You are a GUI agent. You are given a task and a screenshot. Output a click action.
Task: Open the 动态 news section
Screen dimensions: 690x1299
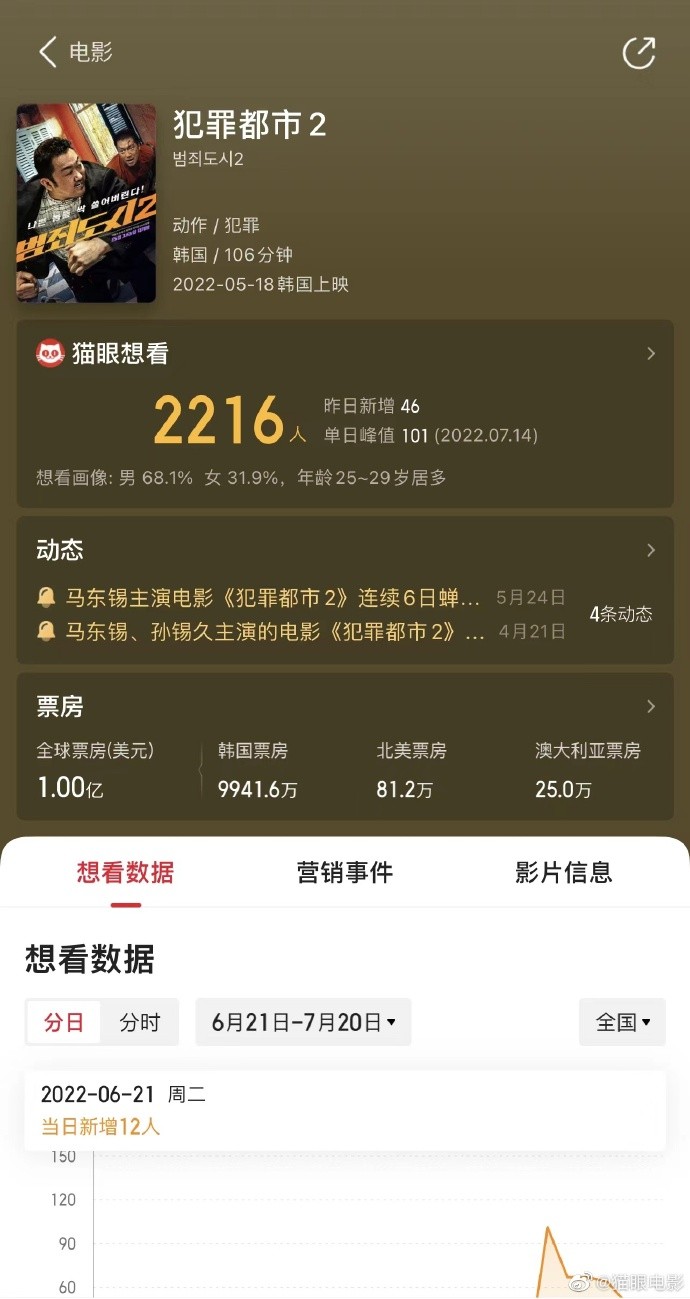[x=651, y=550]
